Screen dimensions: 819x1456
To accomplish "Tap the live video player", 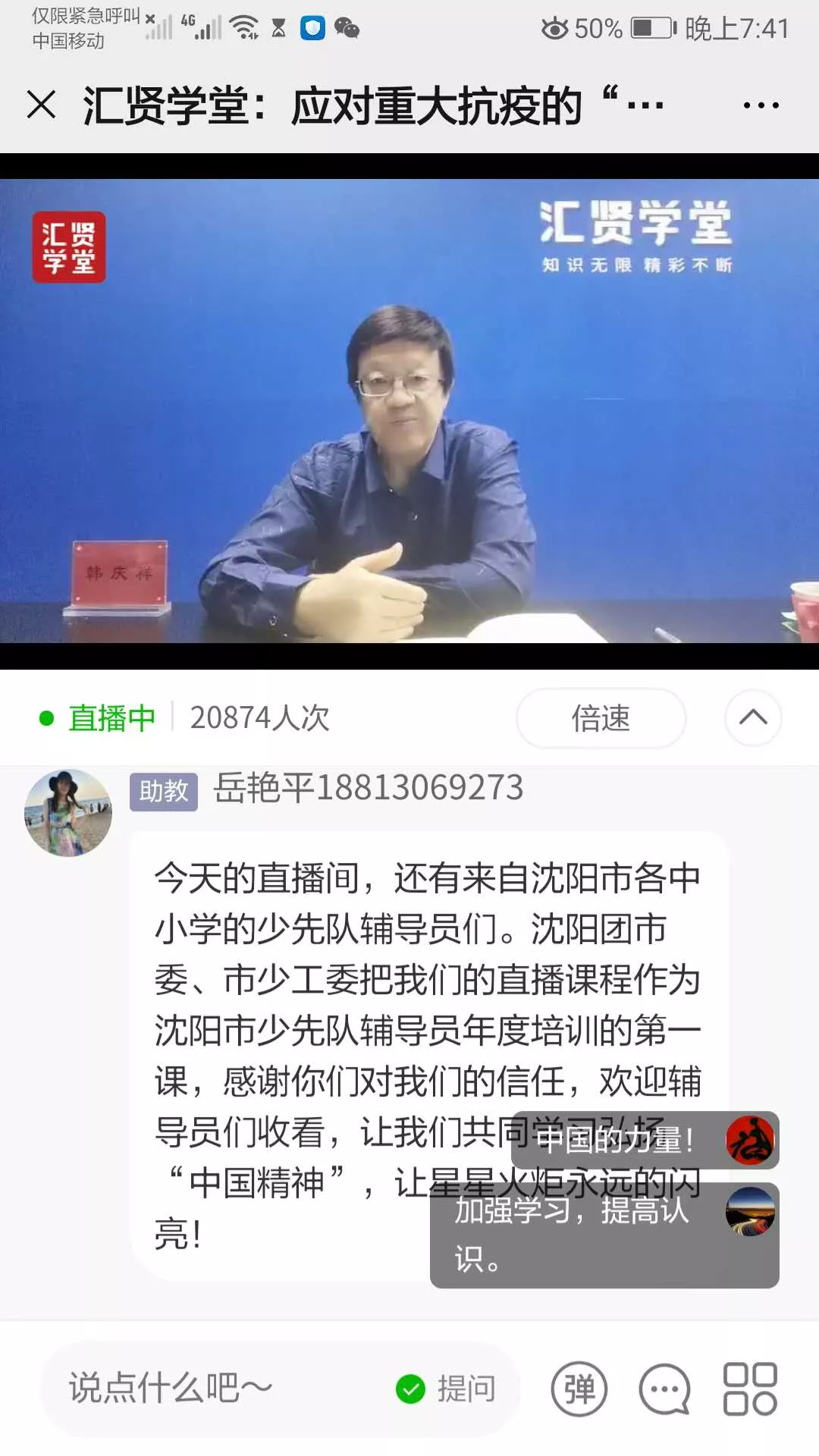I will pyautogui.click(x=409, y=411).
